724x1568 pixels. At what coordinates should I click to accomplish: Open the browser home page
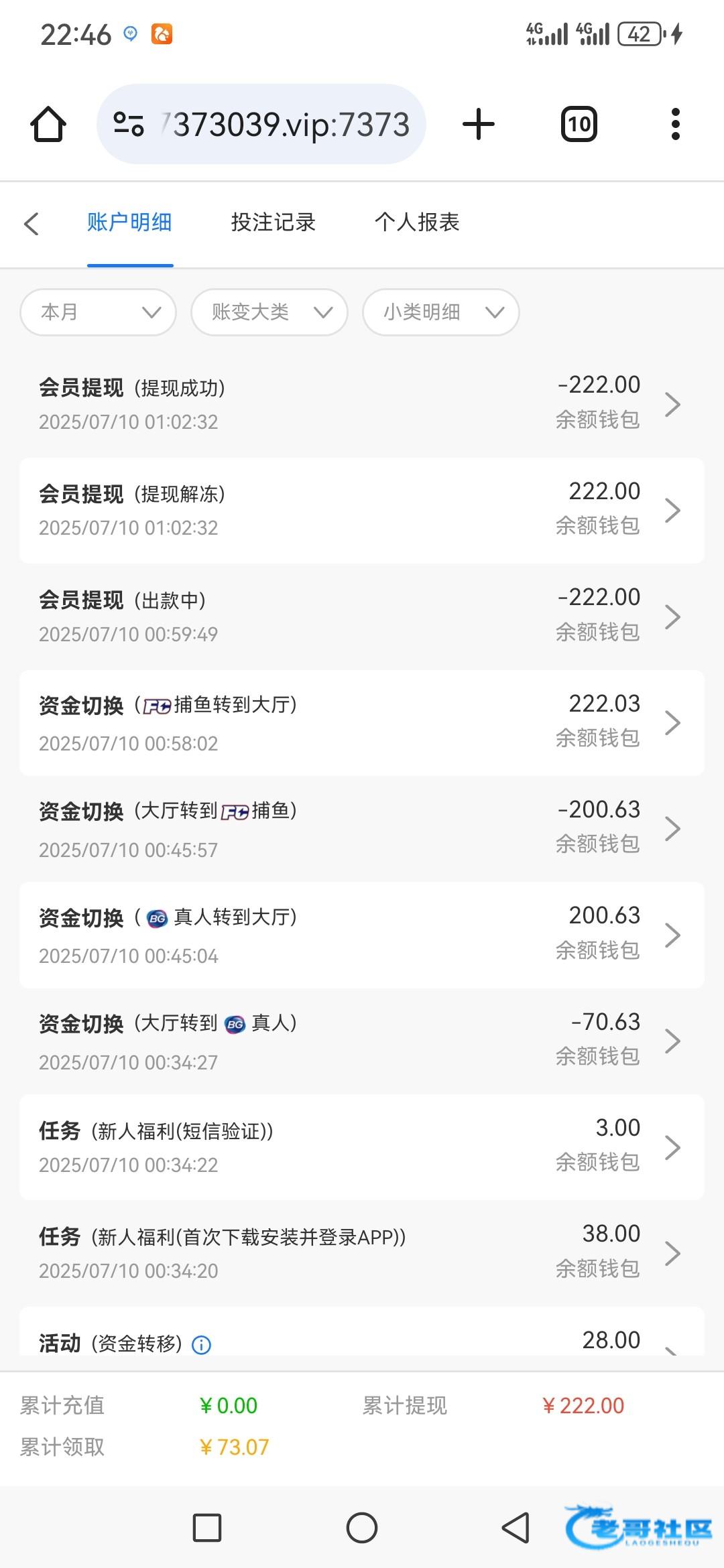click(x=48, y=124)
